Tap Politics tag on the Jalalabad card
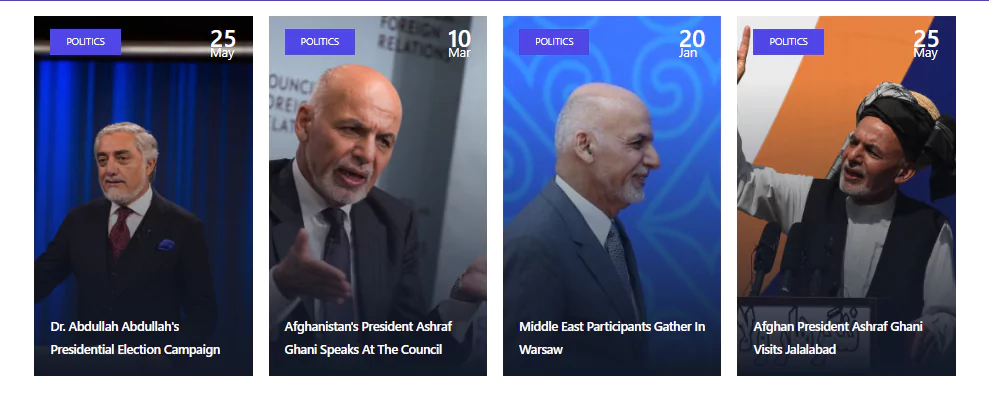This screenshot has height=404, width=989. 788,42
